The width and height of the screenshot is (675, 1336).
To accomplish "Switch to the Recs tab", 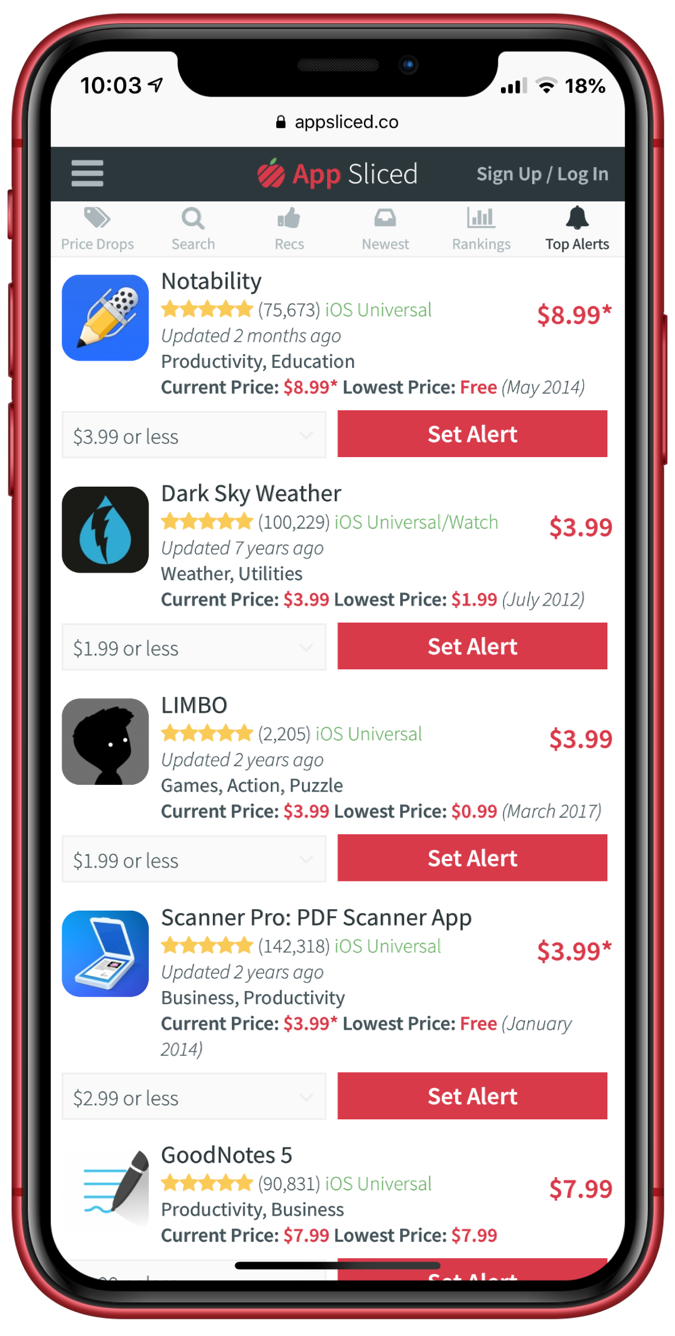I will pos(289,229).
